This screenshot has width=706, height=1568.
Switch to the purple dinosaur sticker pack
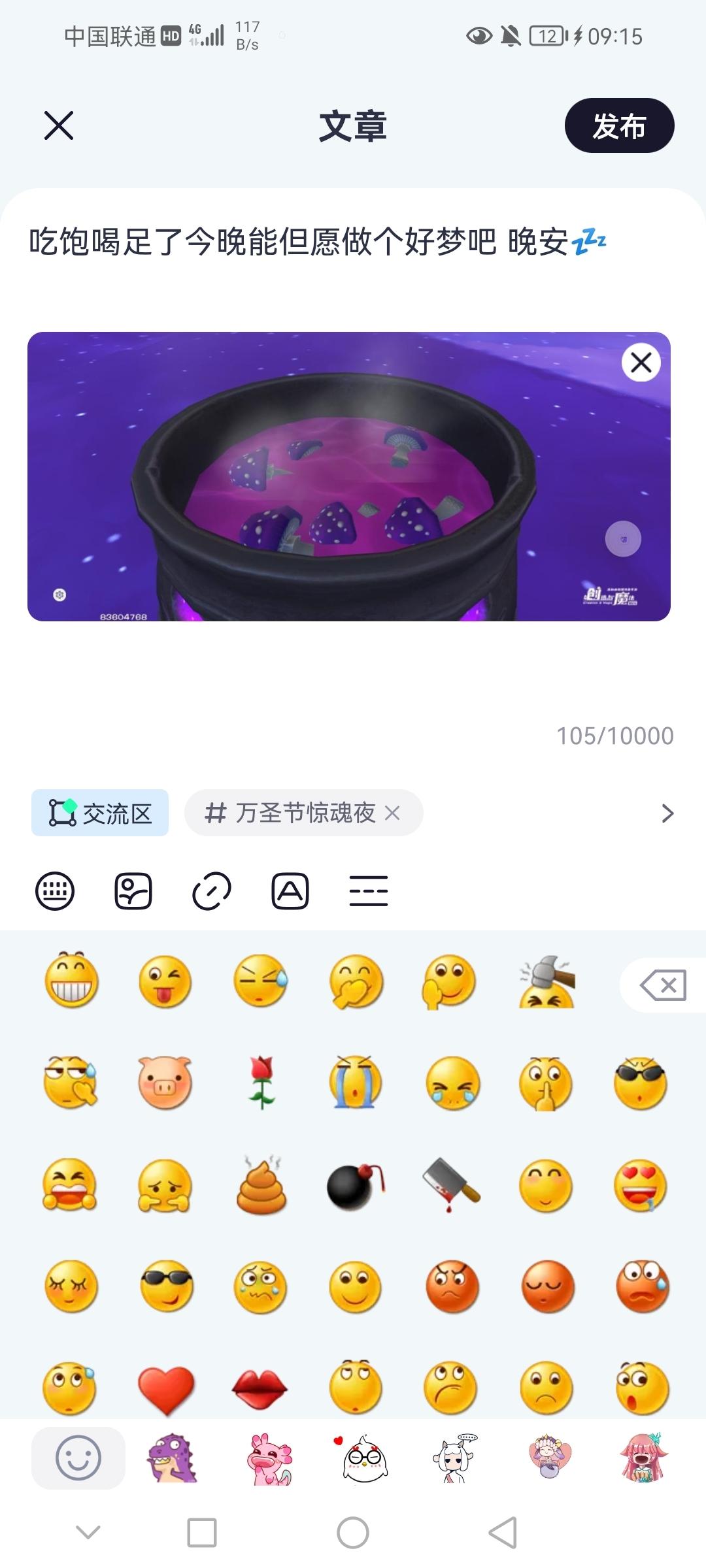tap(172, 1458)
